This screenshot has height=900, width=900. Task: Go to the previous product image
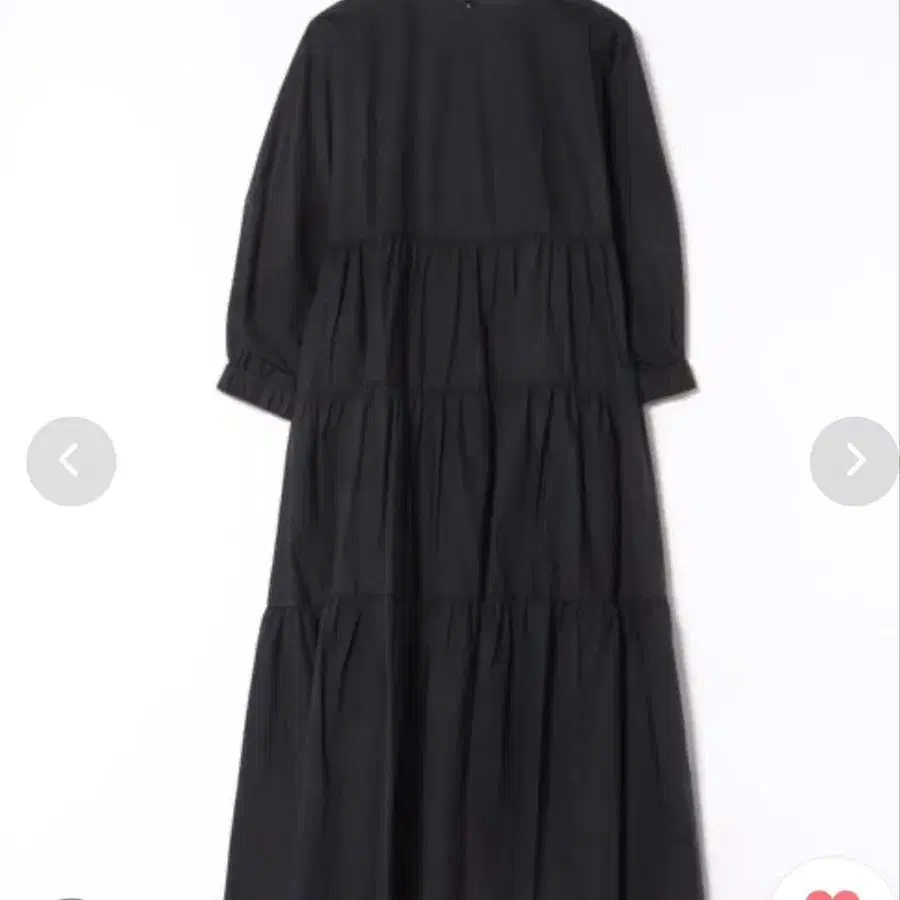click(71, 461)
